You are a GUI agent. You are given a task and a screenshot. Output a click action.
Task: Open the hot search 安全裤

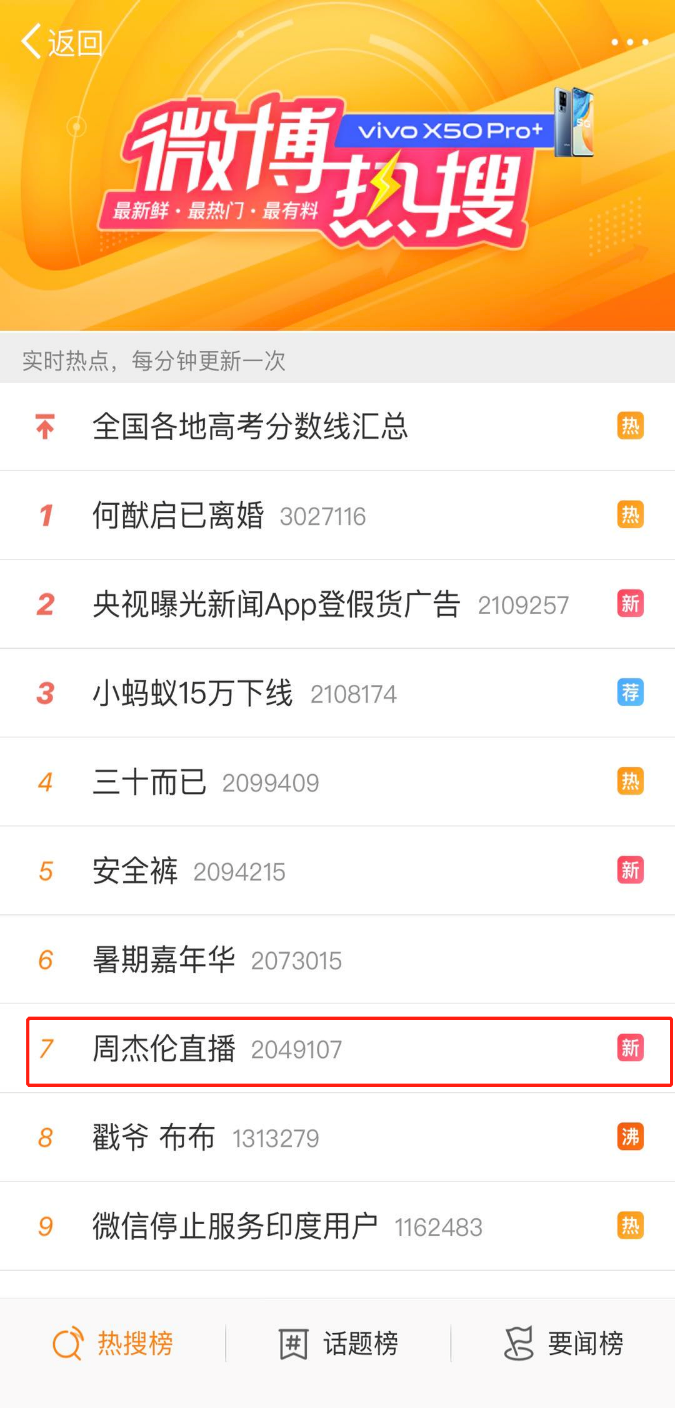(x=135, y=871)
